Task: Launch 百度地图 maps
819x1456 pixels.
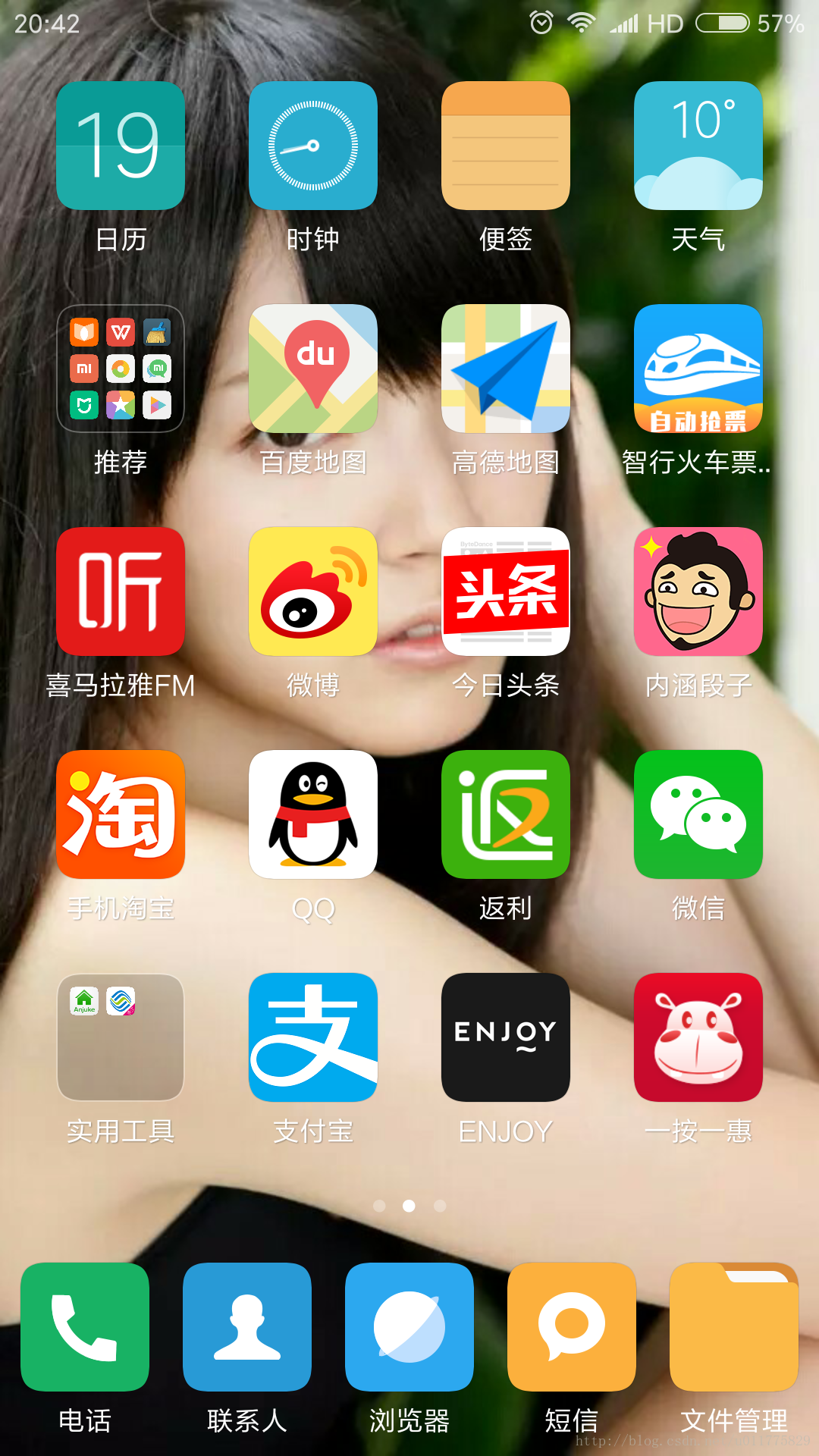Action: 313,369
